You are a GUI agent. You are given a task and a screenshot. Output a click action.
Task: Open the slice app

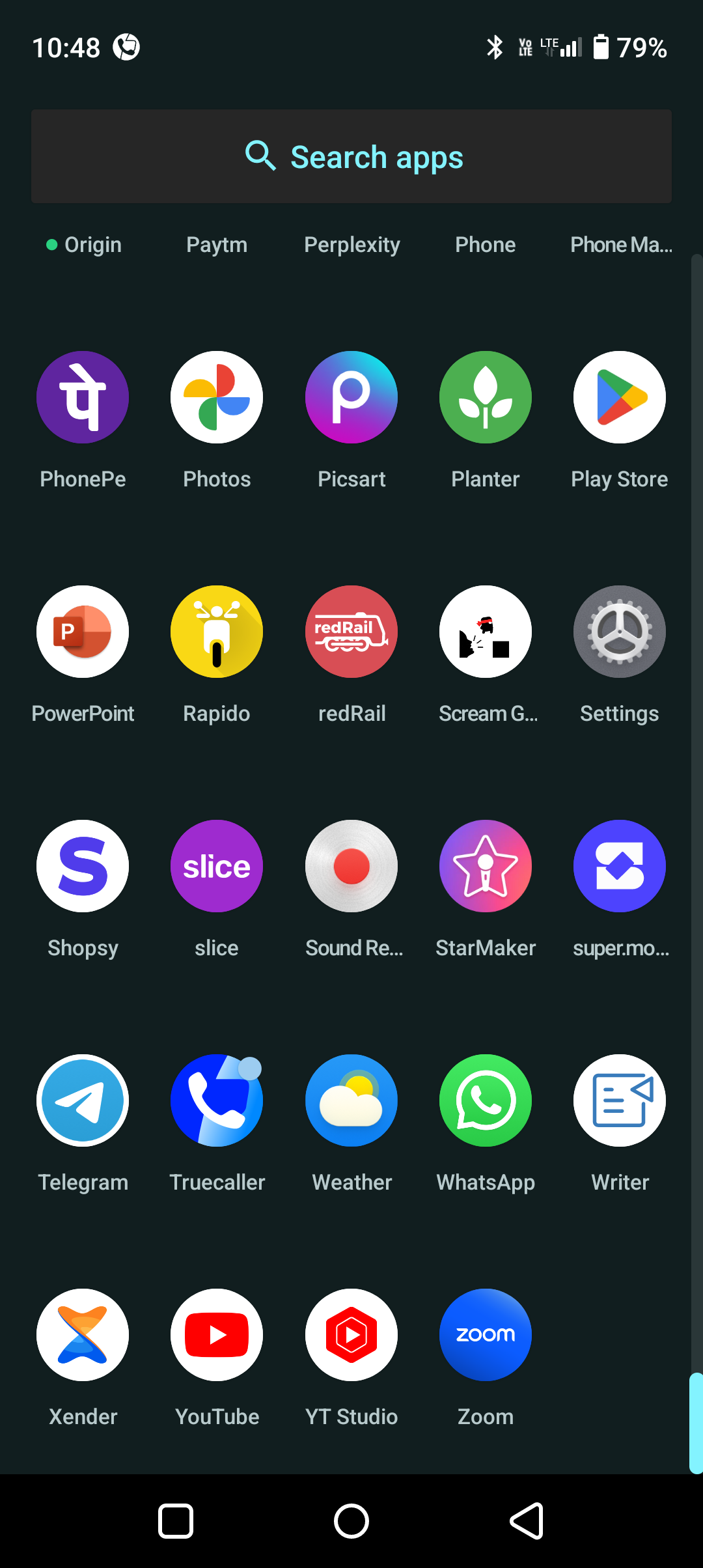[217, 866]
